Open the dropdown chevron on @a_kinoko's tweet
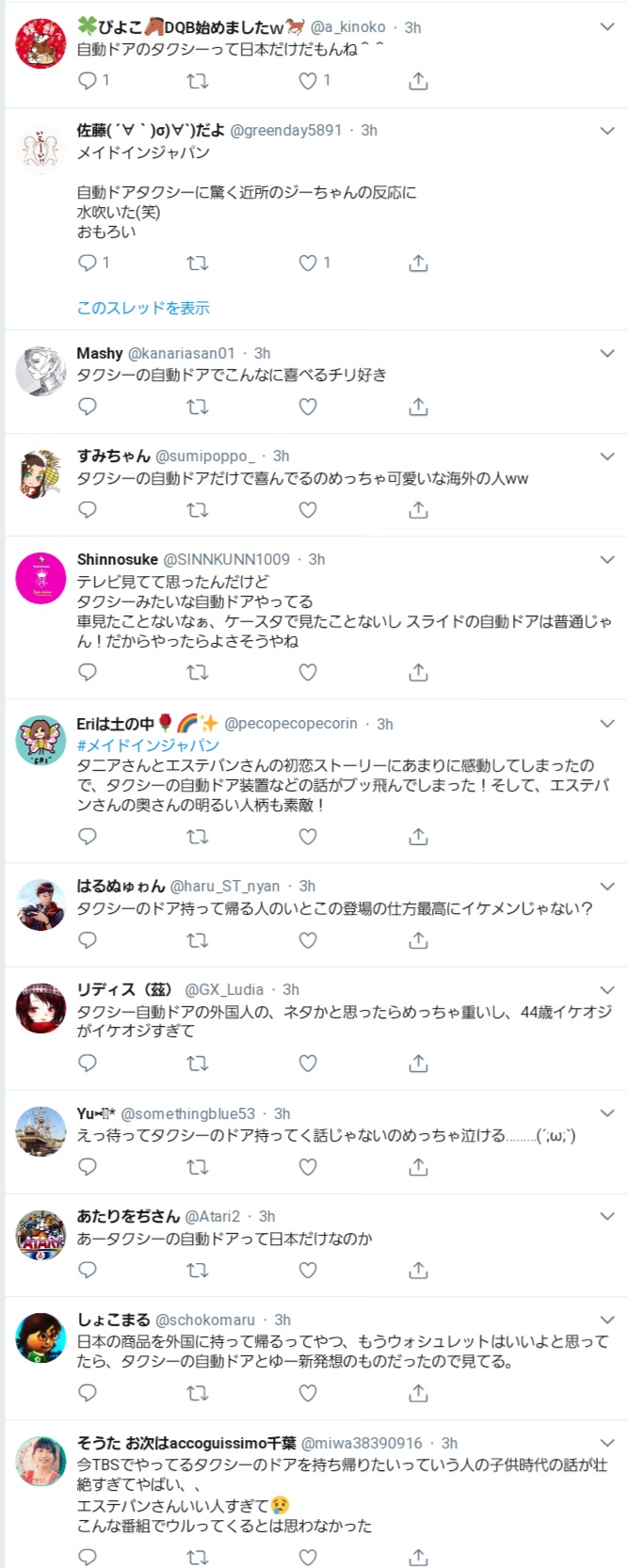627x1568 pixels. tap(607, 27)
